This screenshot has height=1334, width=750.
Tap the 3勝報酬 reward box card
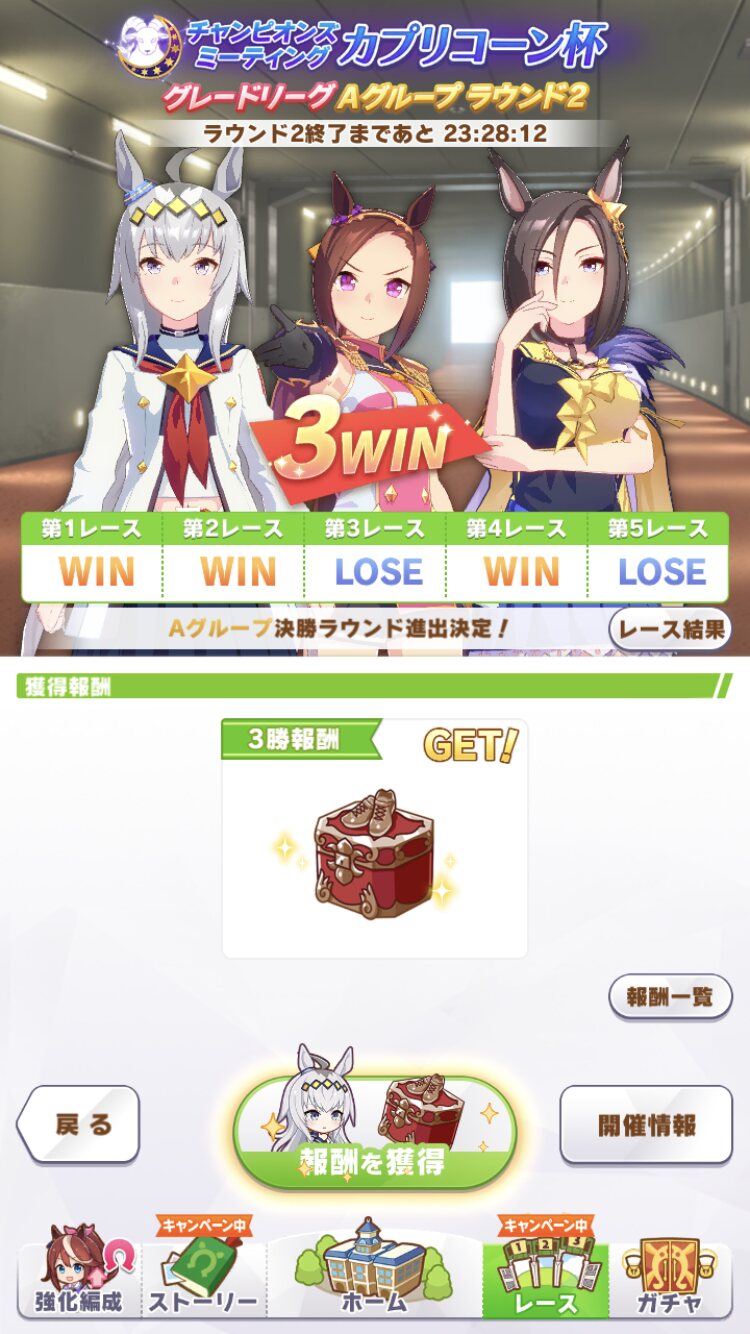374,839
